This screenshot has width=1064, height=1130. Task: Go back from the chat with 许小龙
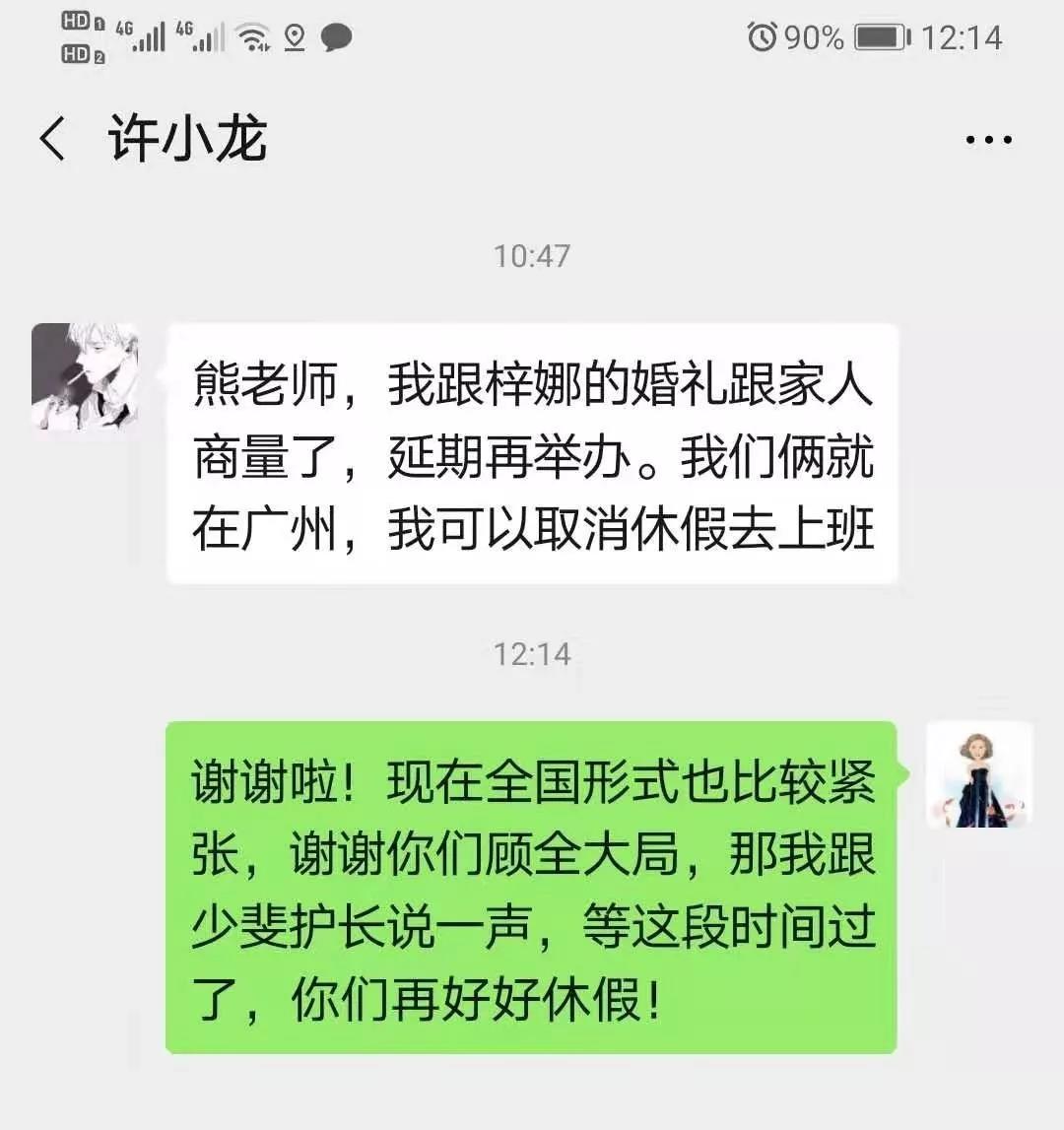point(53,139)
